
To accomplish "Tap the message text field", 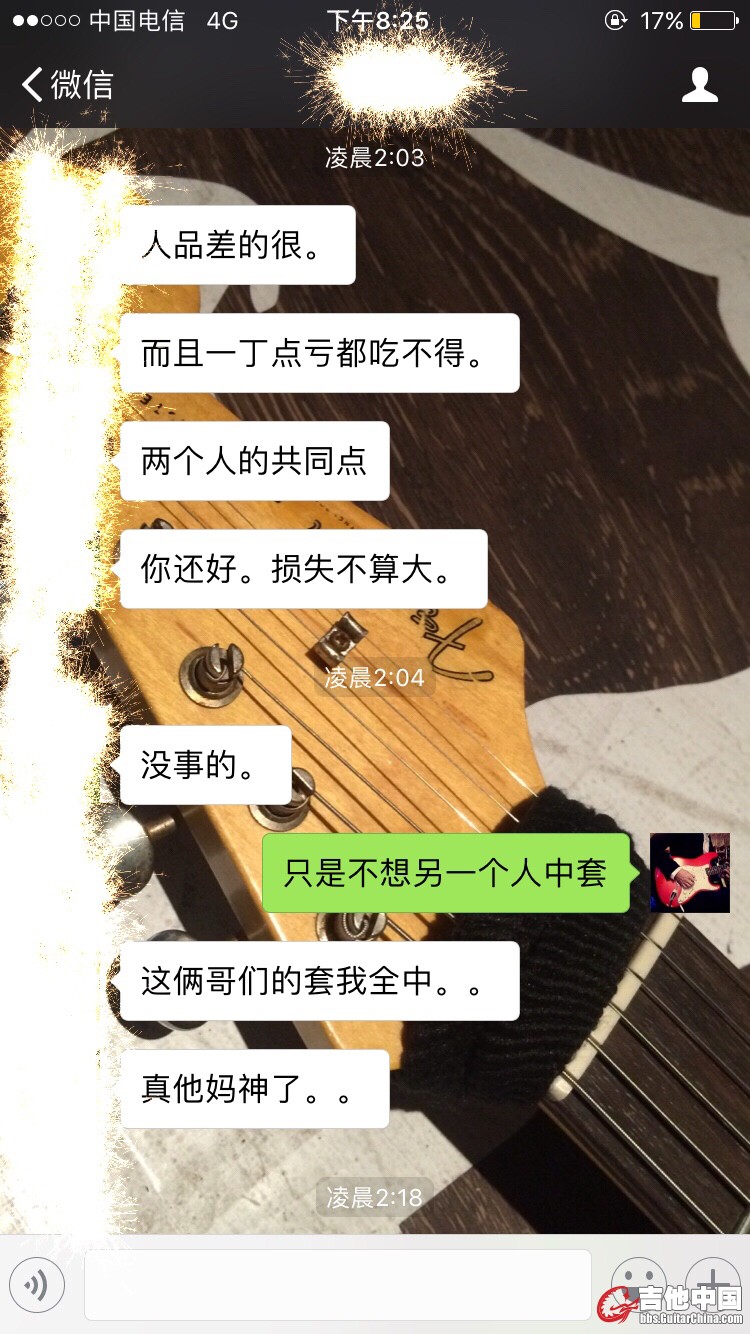I will click(x=337, y=1285).
